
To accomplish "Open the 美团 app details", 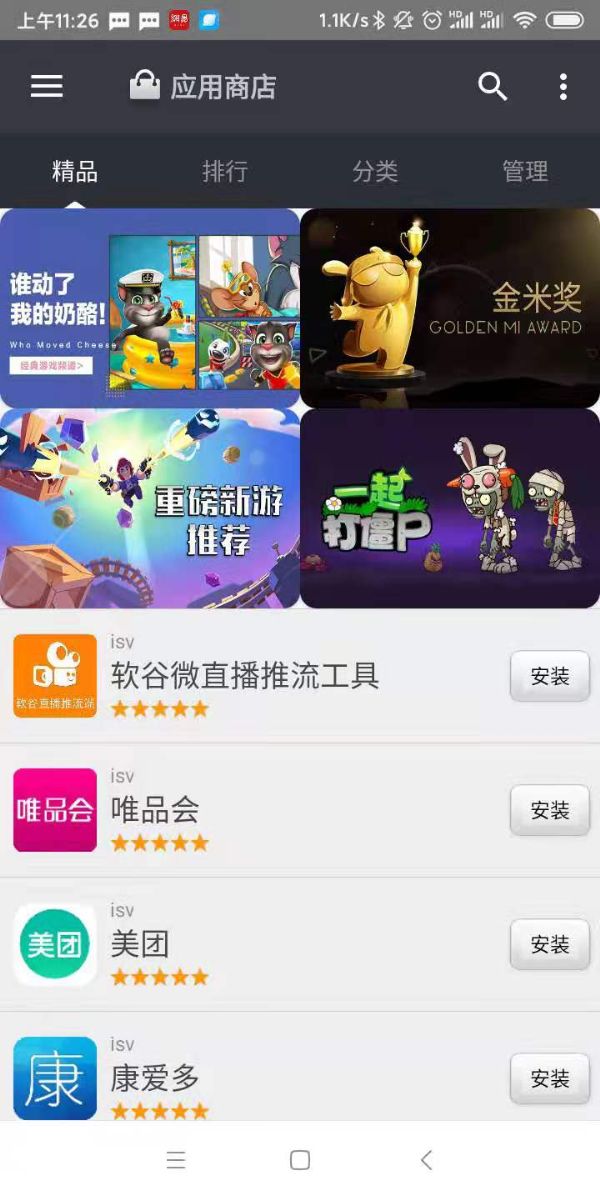I will (x=250, y=945).
